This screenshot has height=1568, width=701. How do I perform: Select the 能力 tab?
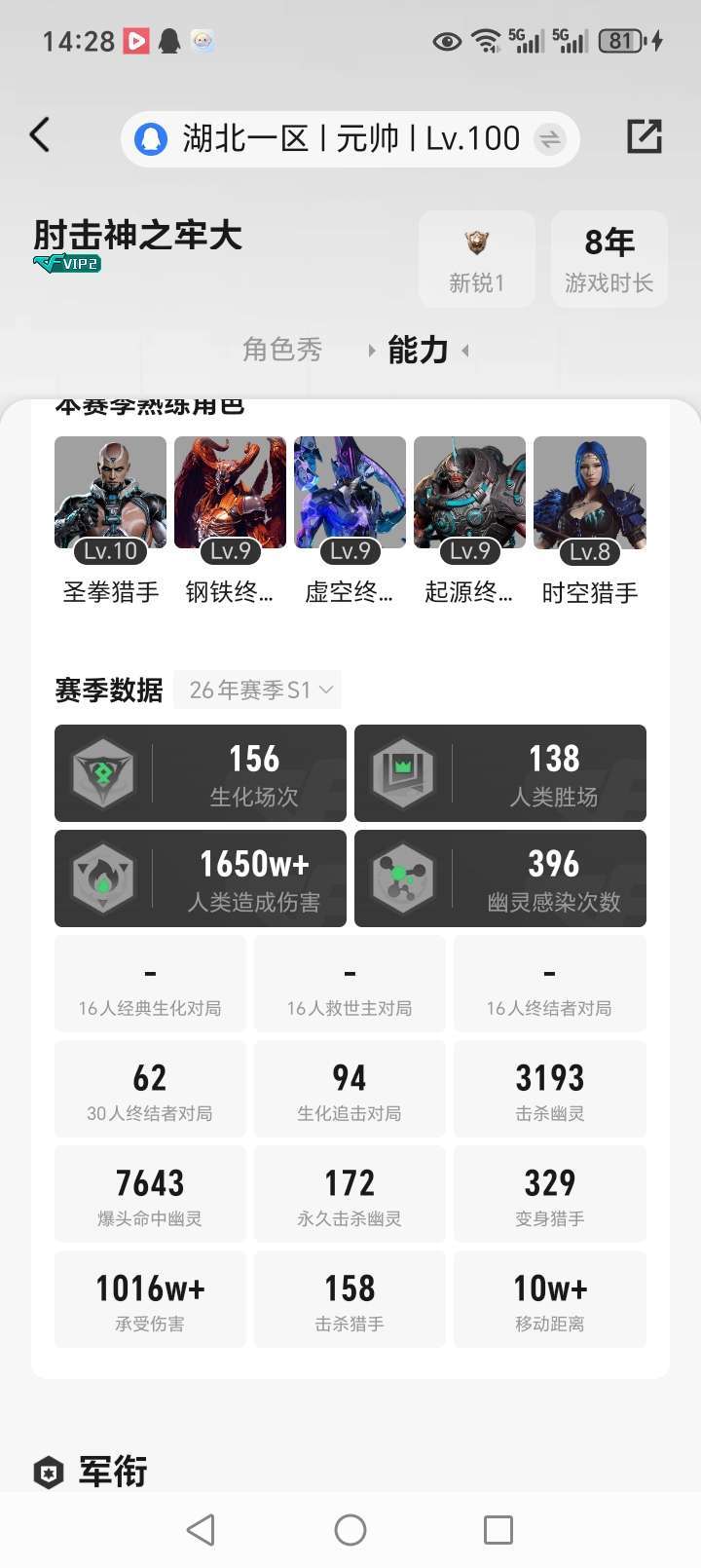click(x=418, y=350)
